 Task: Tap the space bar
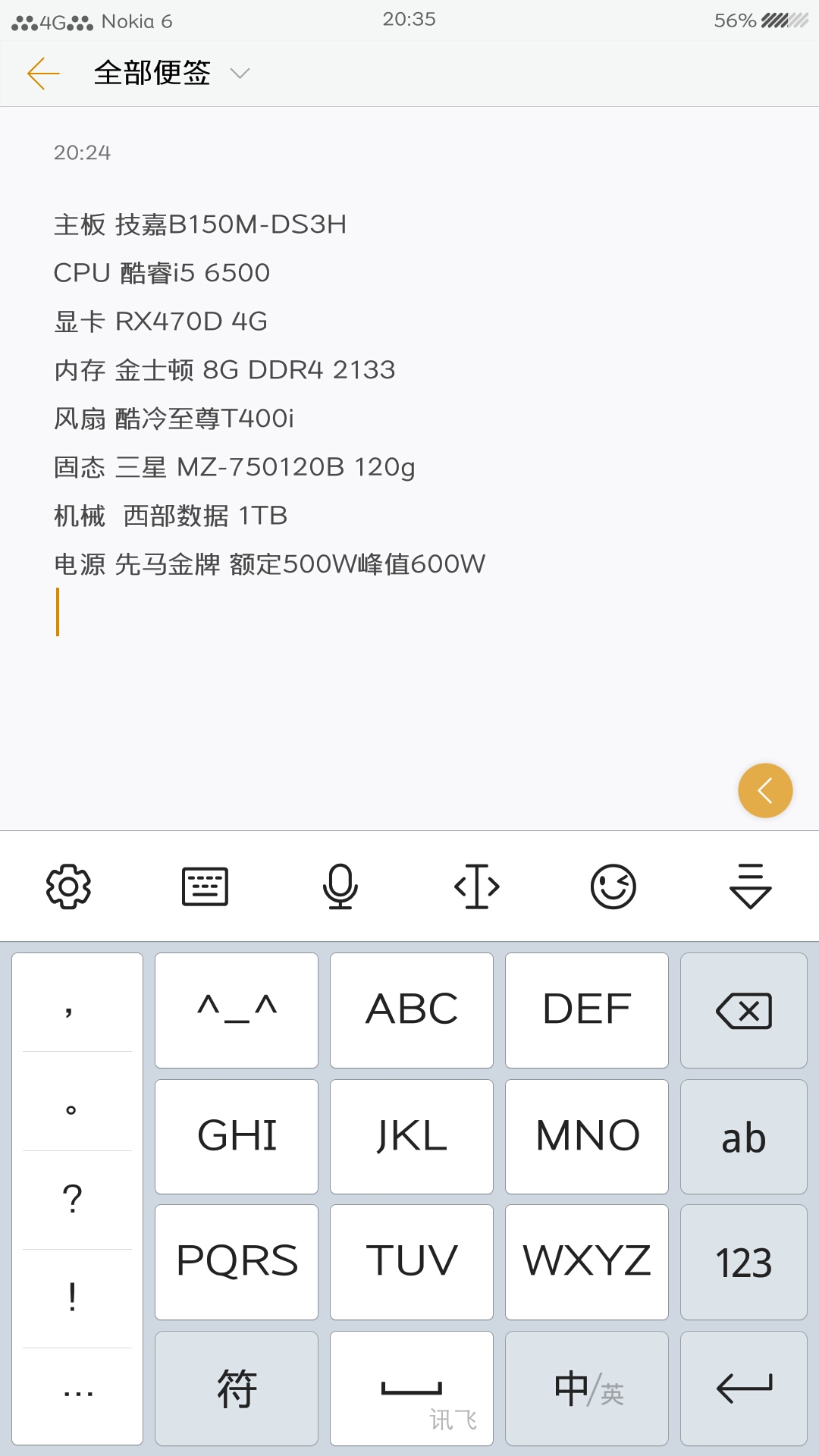(x=412, y=1389)
